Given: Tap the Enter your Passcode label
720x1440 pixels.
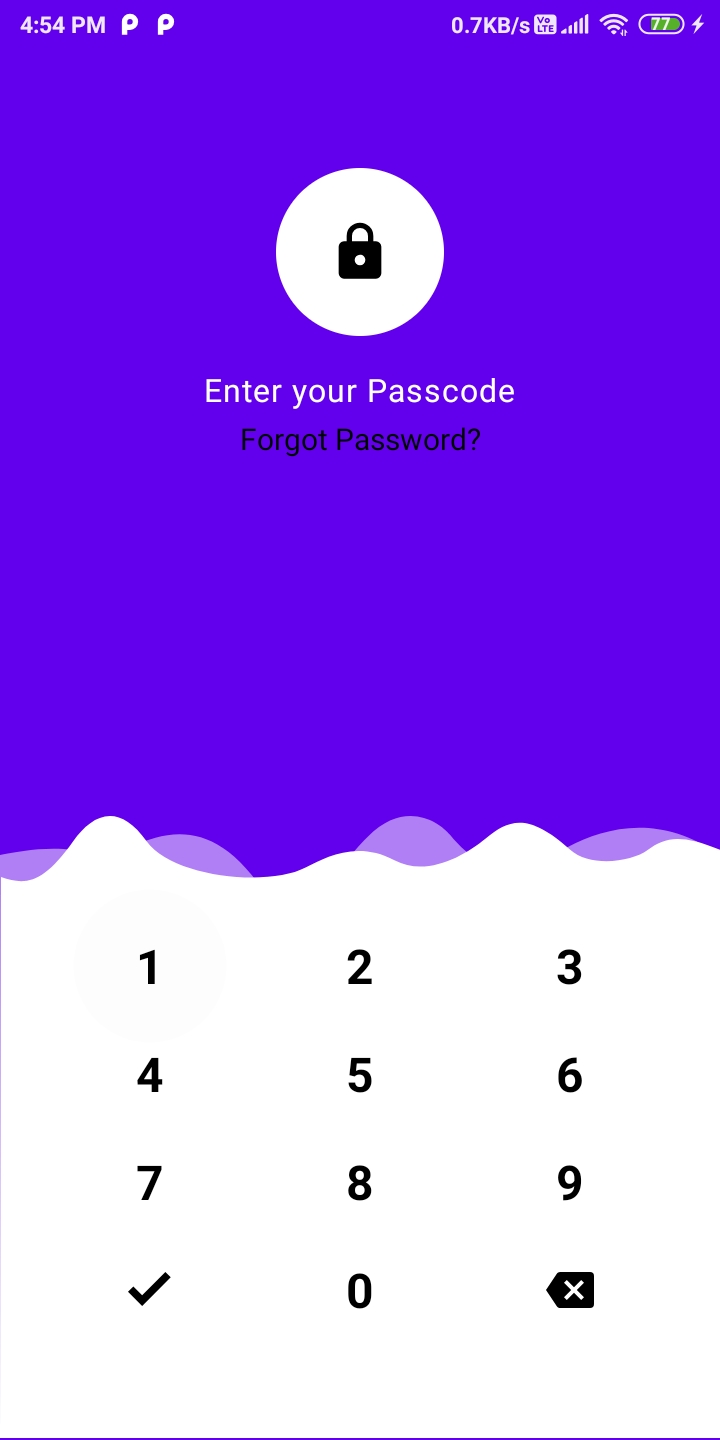Looking at the screenshot, I should click(360, 391).
